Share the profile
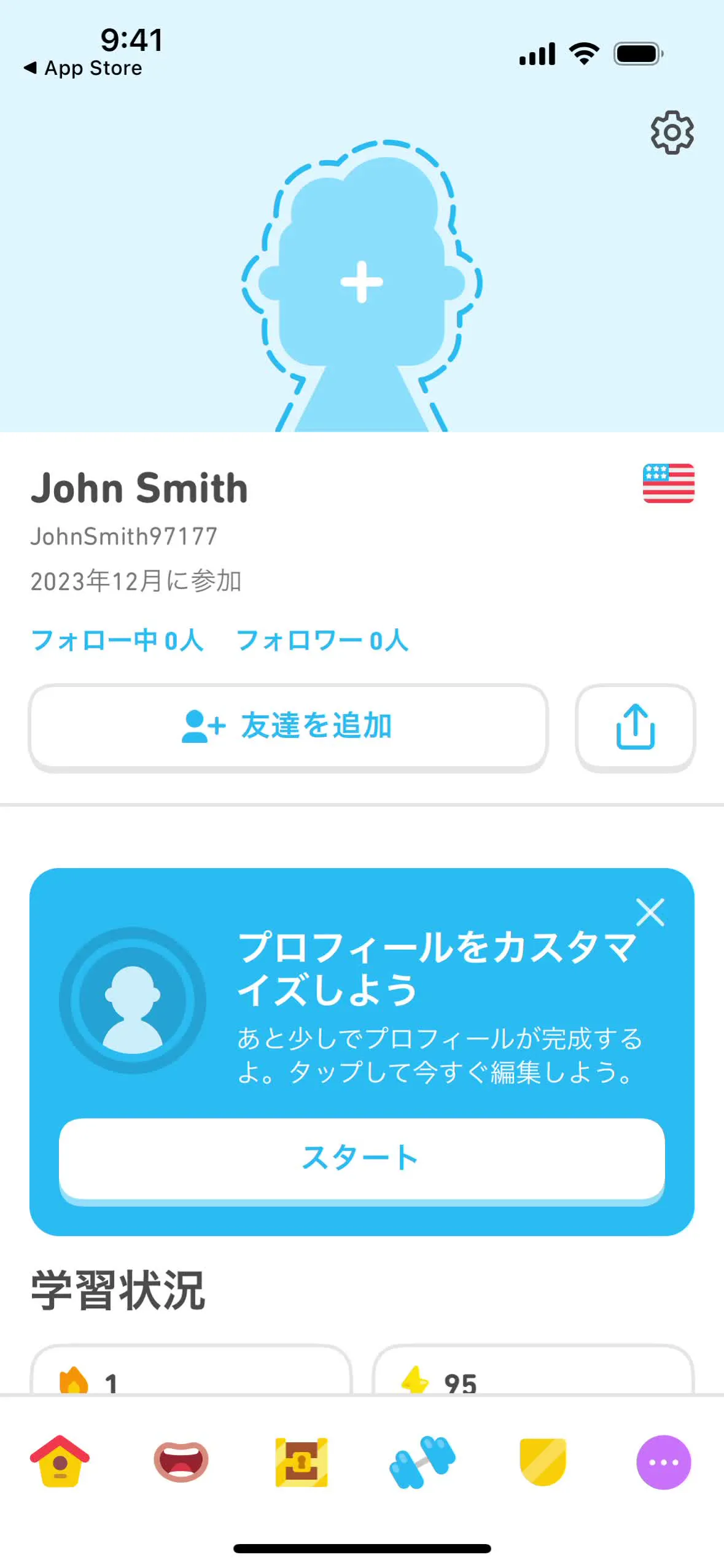Viewport: 724px width, 1568px height. 635,726
